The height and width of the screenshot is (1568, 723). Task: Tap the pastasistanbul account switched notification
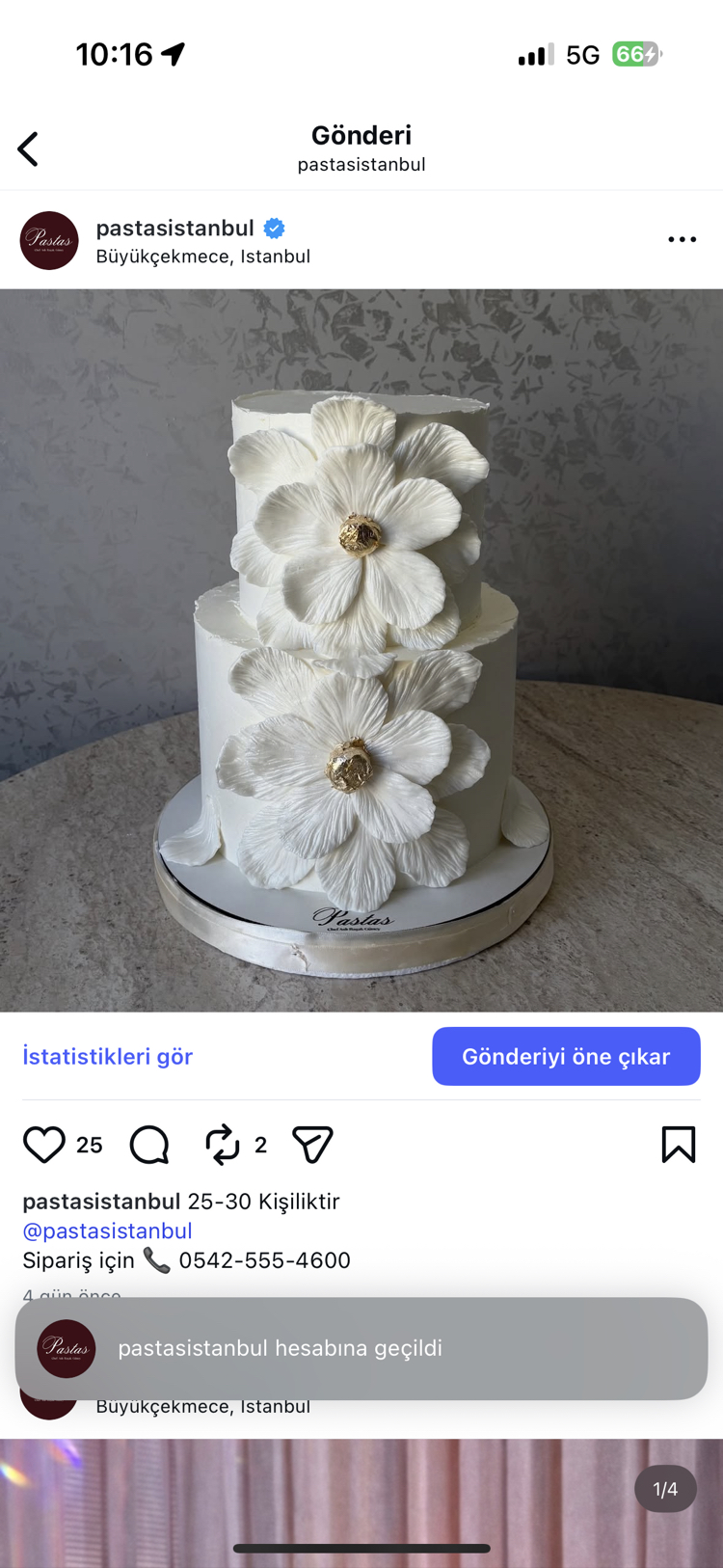tap(361, 1348)
